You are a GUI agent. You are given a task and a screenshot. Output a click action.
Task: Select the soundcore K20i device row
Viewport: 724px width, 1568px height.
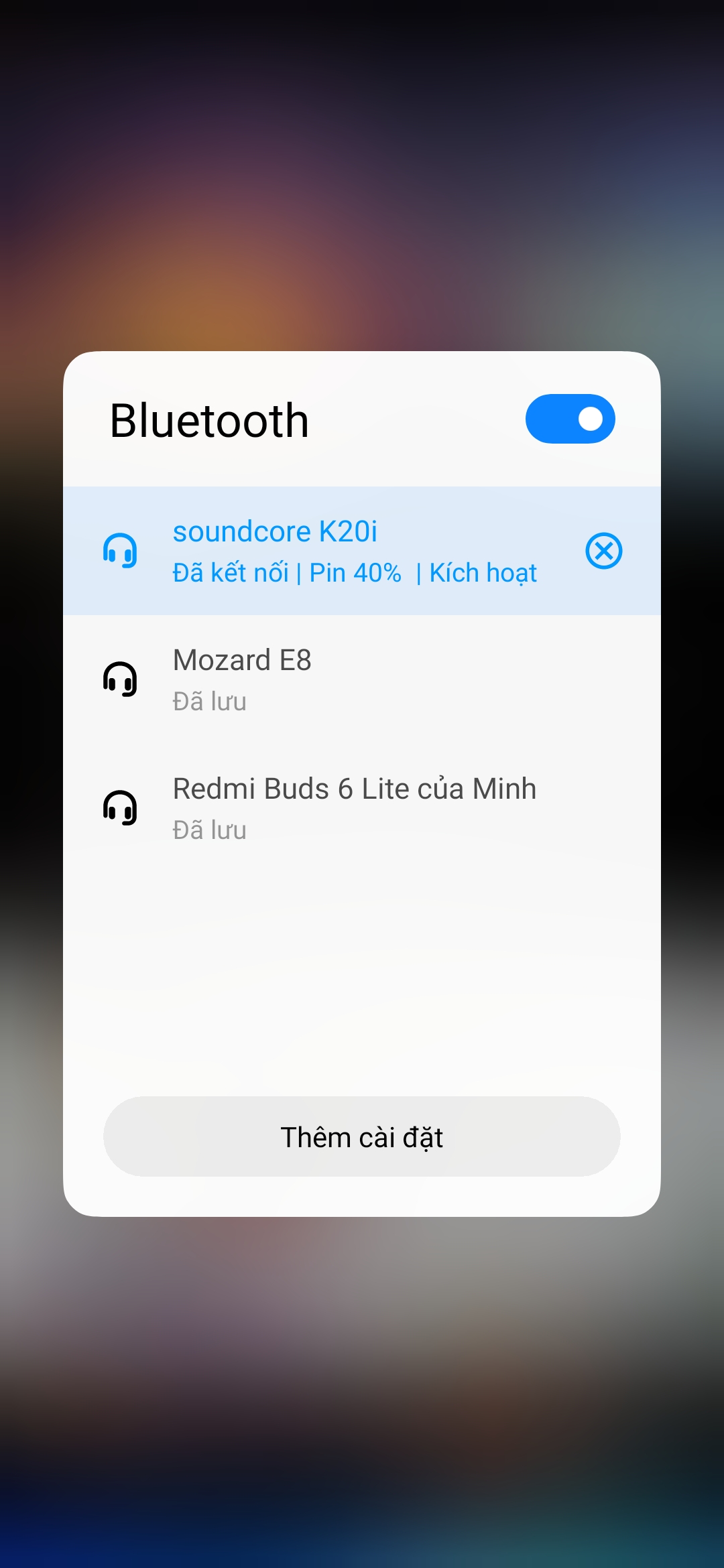pos(335,551)
